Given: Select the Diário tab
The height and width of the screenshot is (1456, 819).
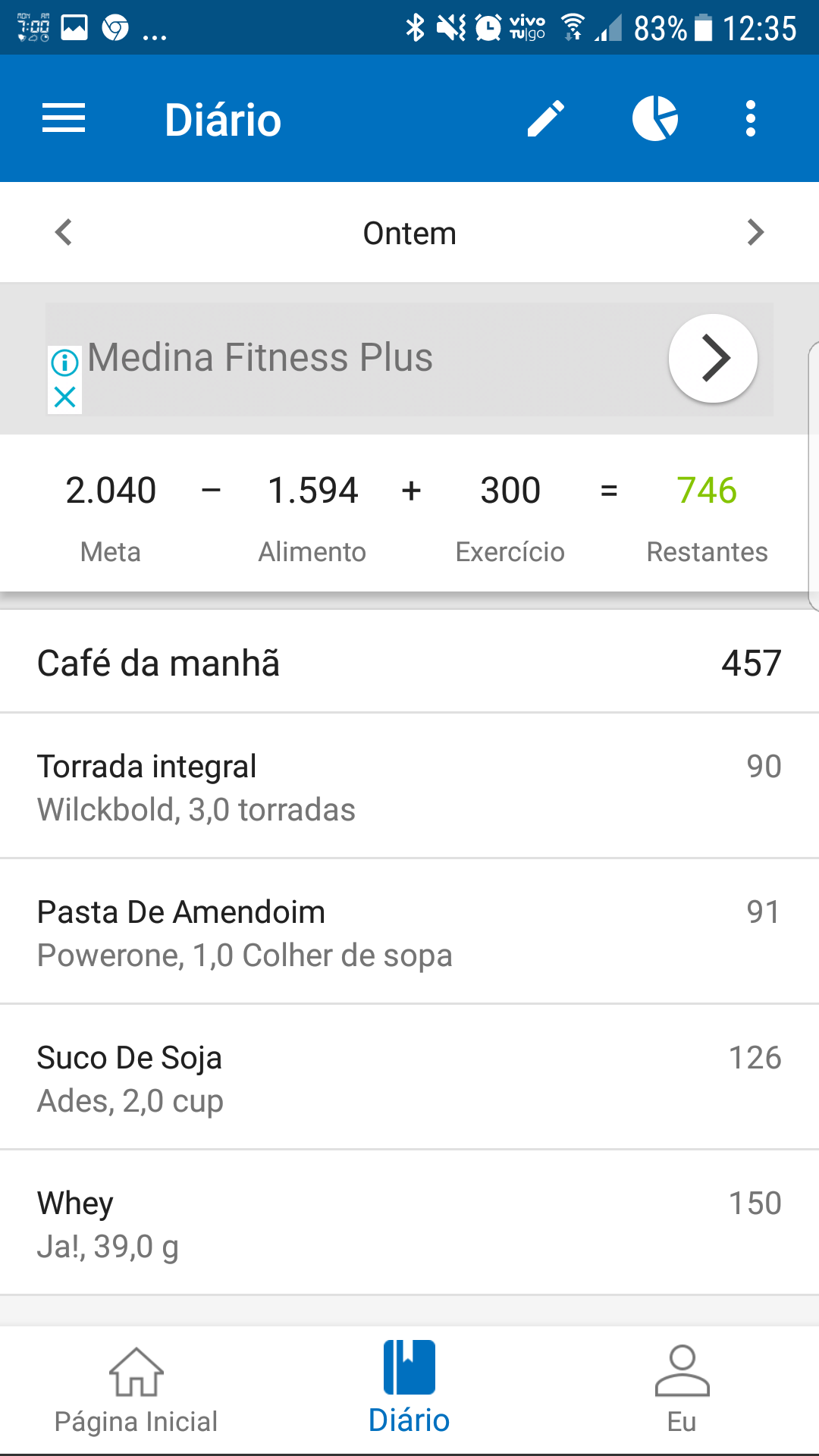Looking at the screenshot, I should [409, 1390].
